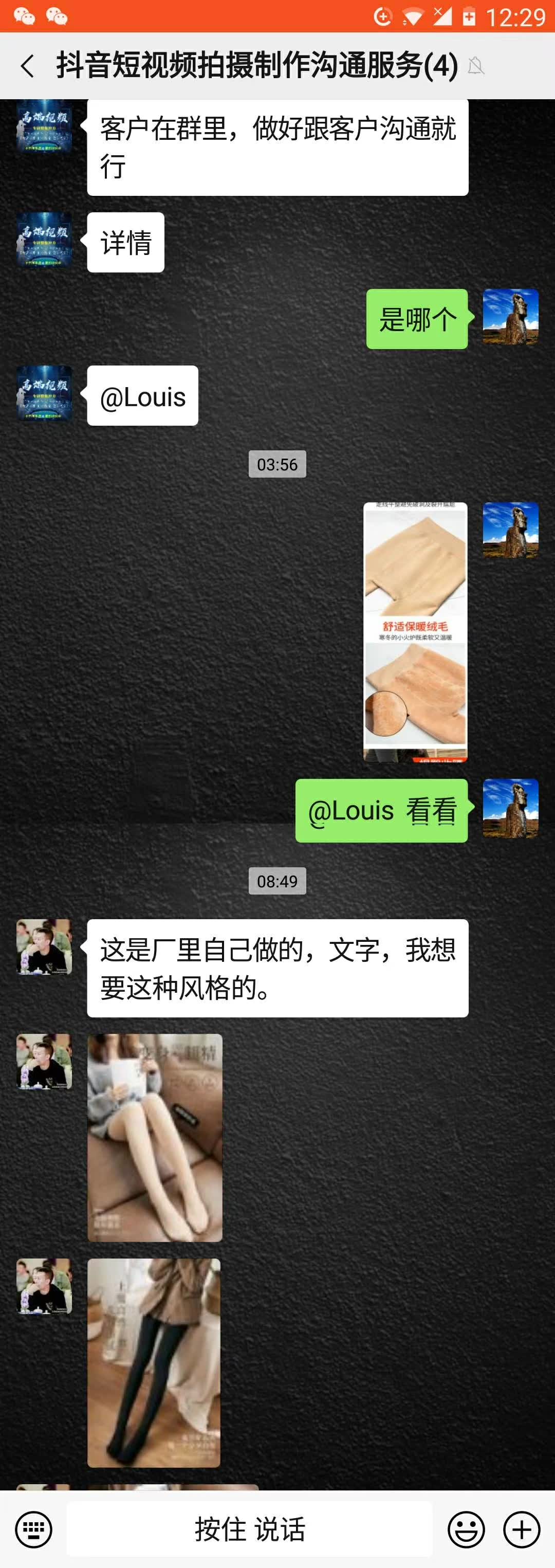
Task: Open the avatar next to 这是厂里自己做的 message
Action: pyautogui.click(x=44, y=946)
